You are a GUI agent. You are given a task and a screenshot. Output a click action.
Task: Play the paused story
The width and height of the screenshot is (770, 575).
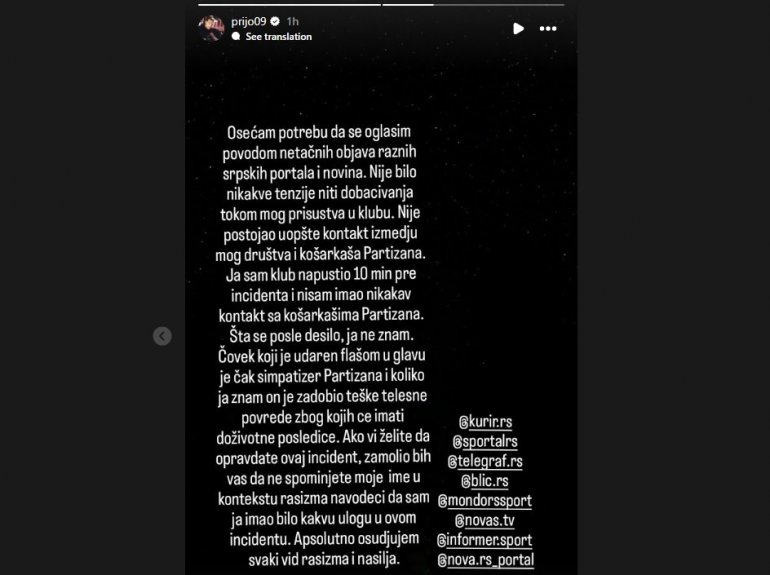coord(518,28)
